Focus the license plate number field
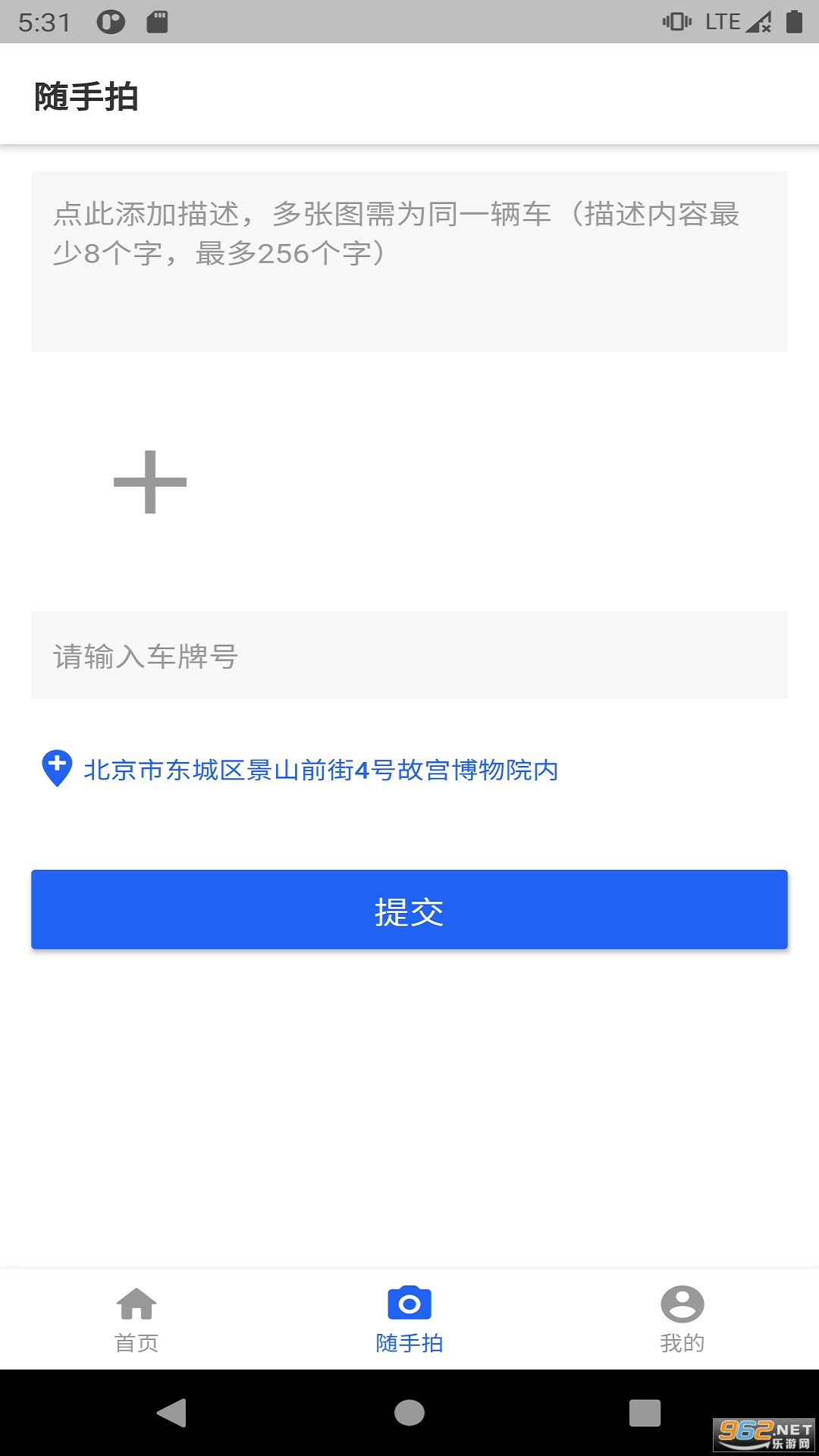The height and width of the screenshot is (1456, 819). pos(409,655)
